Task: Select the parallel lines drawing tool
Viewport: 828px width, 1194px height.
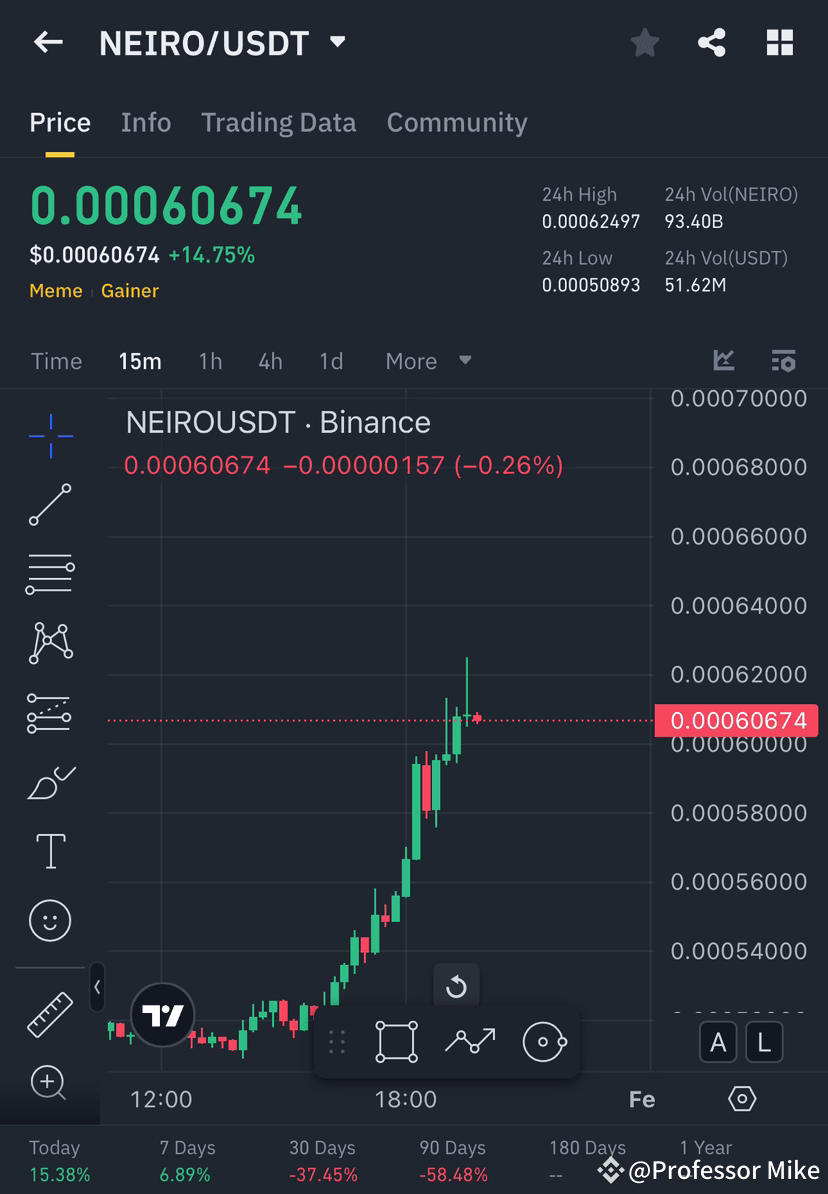Action: [x=50, y=574]
